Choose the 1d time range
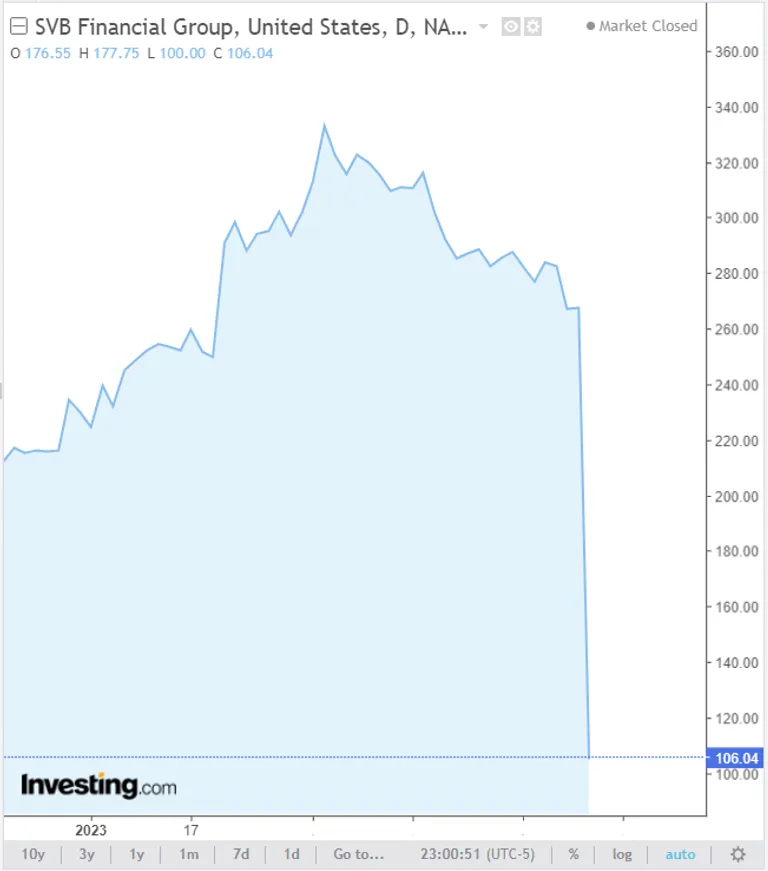 click(291, 854)
